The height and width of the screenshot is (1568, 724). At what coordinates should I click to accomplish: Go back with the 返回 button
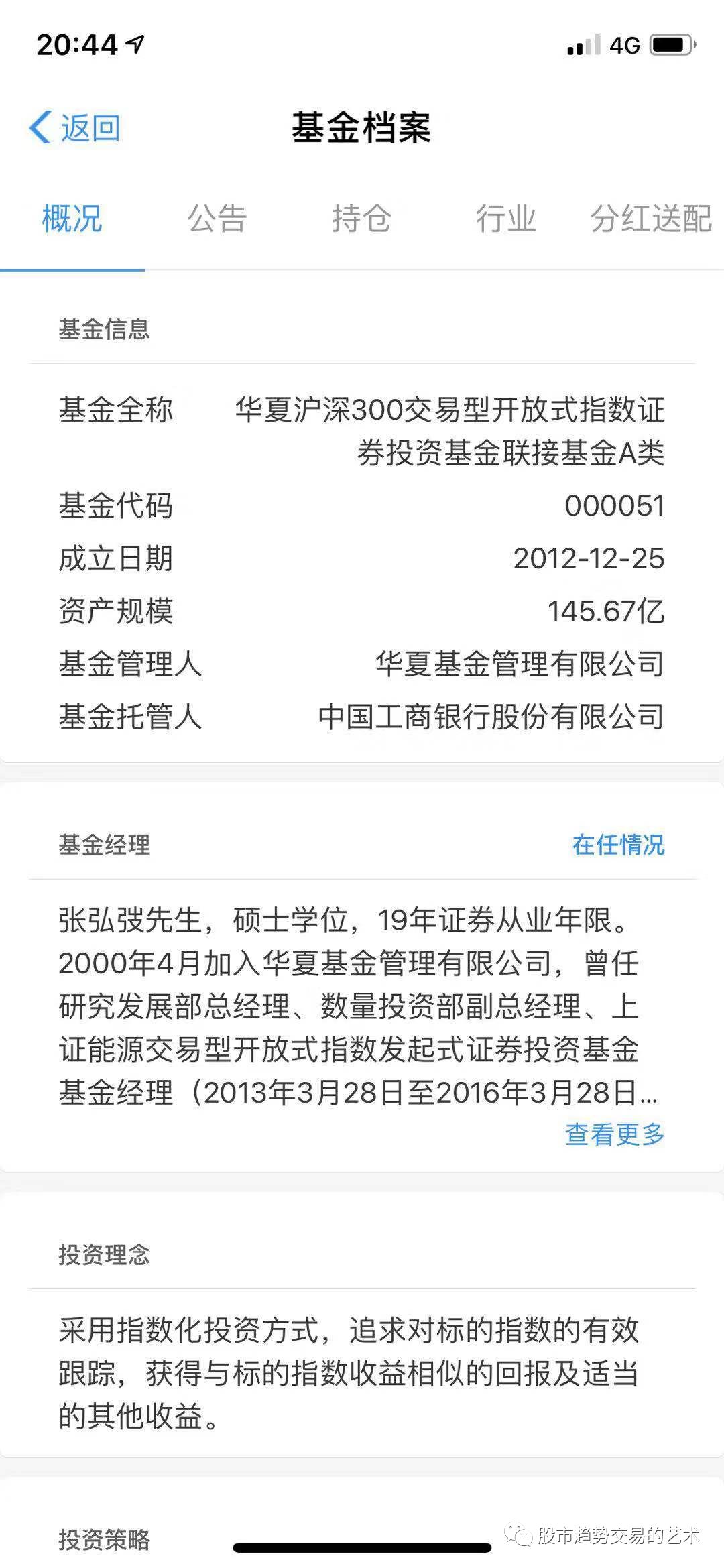(74, 127)
